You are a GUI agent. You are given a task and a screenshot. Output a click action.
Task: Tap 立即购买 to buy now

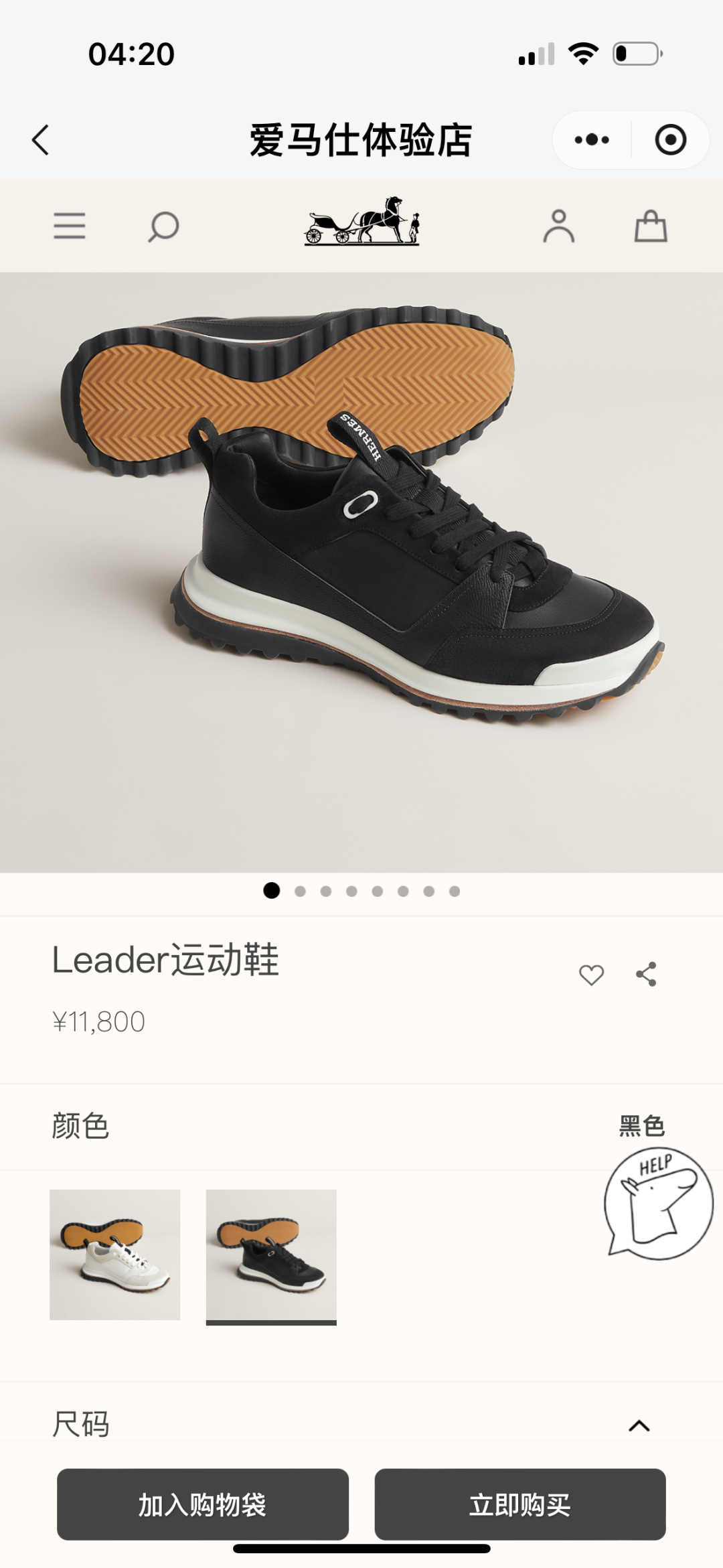tap(520, 1504)
